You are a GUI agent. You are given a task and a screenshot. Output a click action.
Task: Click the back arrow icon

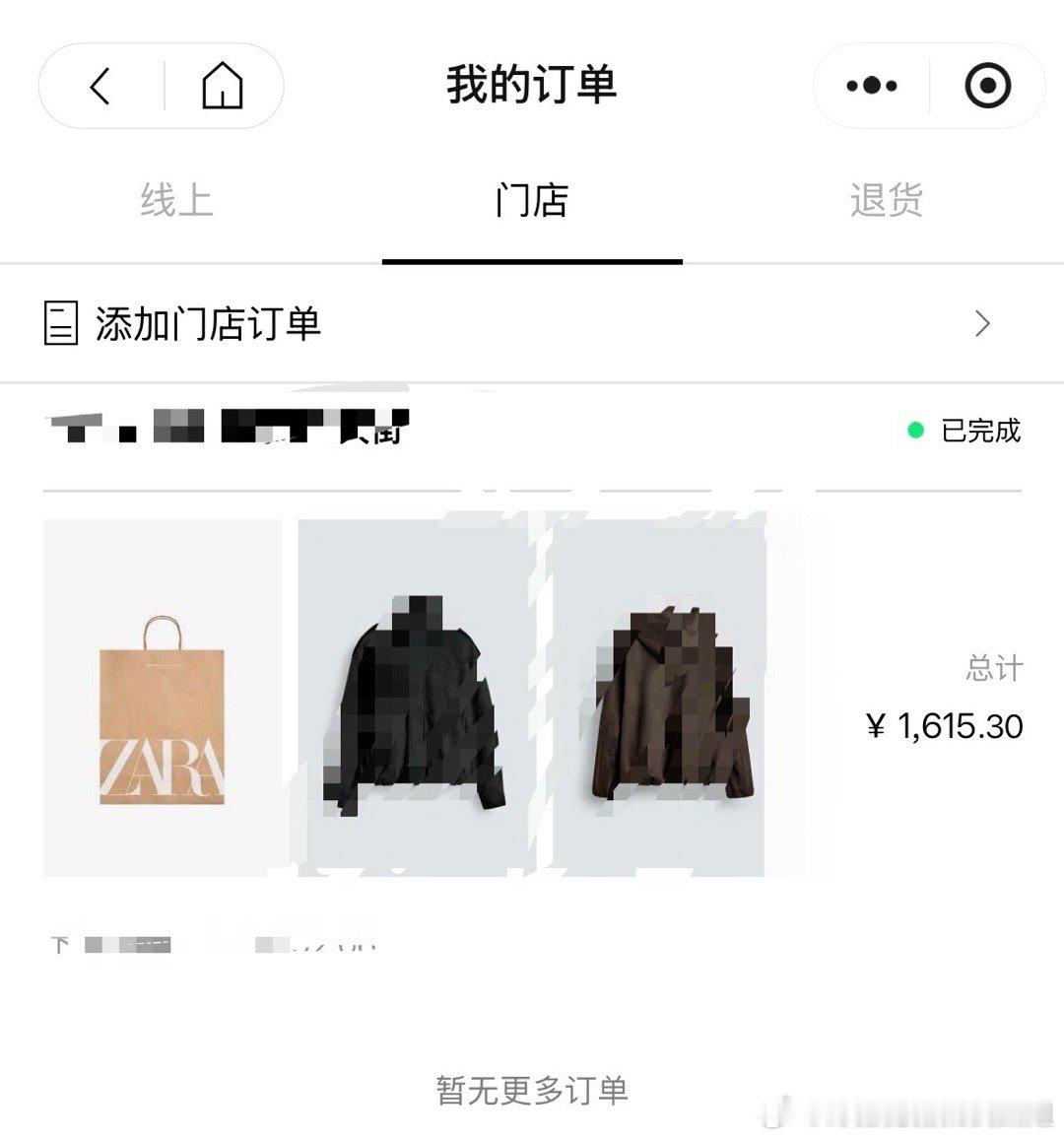98,86
